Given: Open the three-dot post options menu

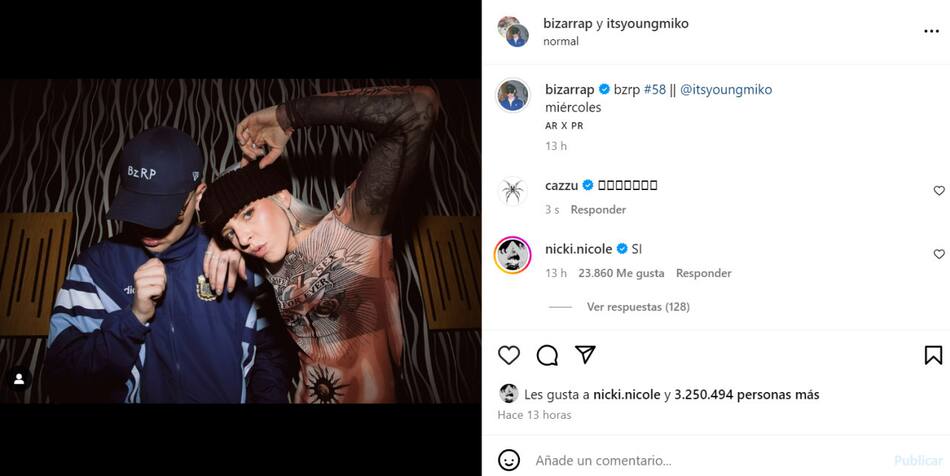Looking at the screenshot, I should (931, 31).
